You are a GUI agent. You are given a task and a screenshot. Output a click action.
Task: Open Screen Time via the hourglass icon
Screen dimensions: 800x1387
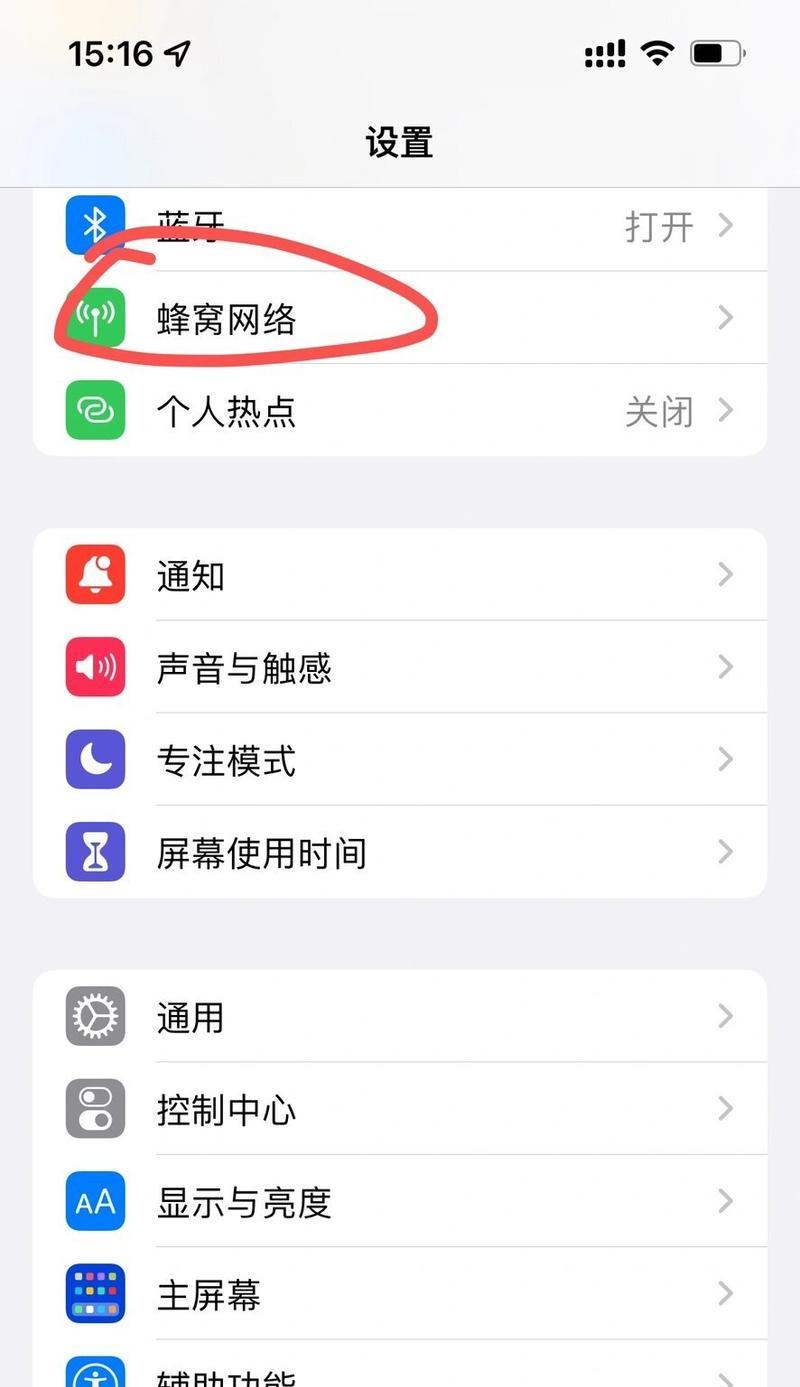click(x=95, y=851)
